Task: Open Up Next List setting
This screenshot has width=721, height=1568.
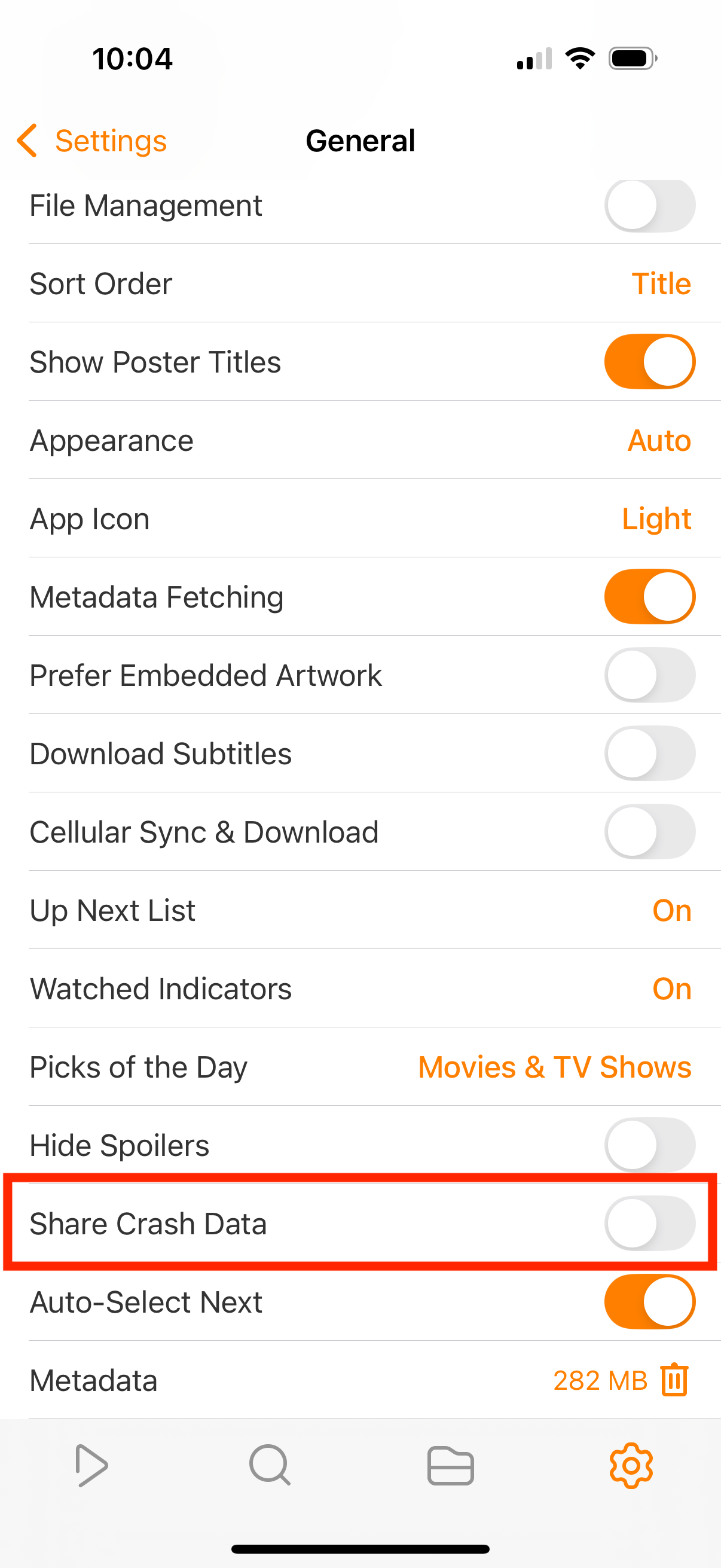Action: click(360, 910)
